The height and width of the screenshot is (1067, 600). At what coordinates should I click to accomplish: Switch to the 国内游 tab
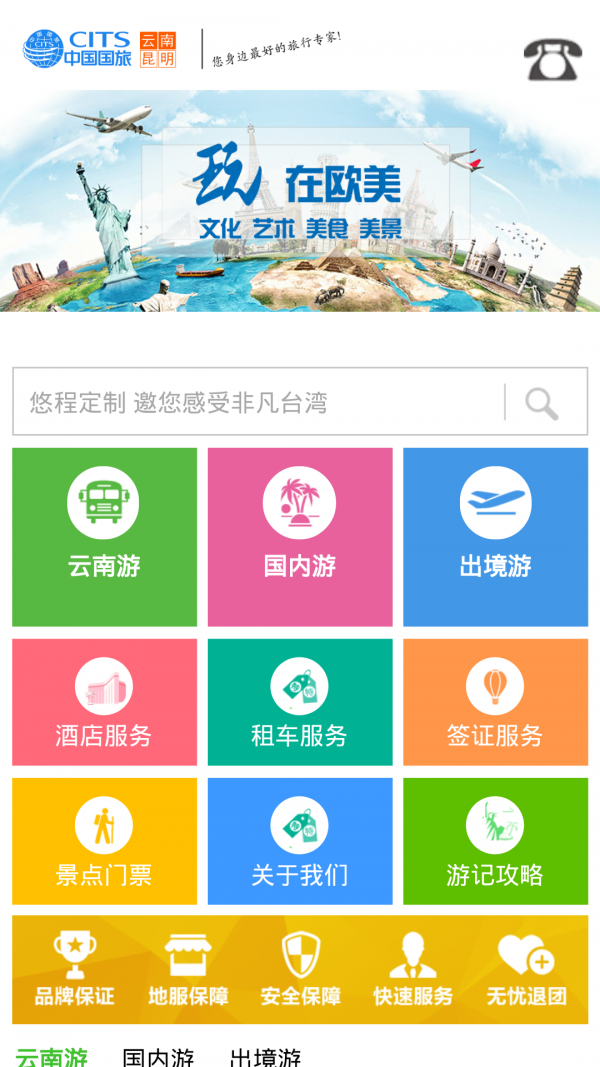pyautogui.click(x=158, y=1057)
